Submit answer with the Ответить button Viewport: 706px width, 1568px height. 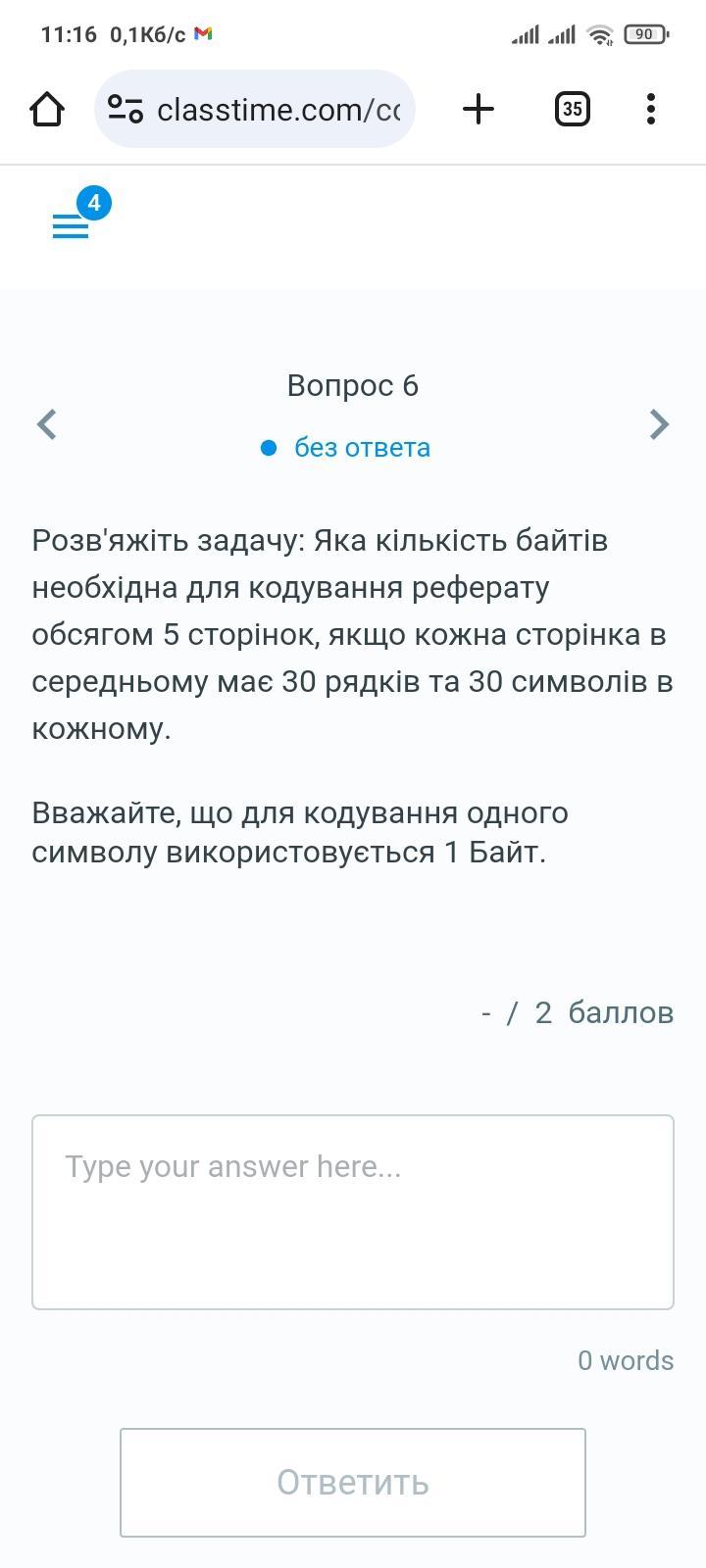pos(353,1483)
